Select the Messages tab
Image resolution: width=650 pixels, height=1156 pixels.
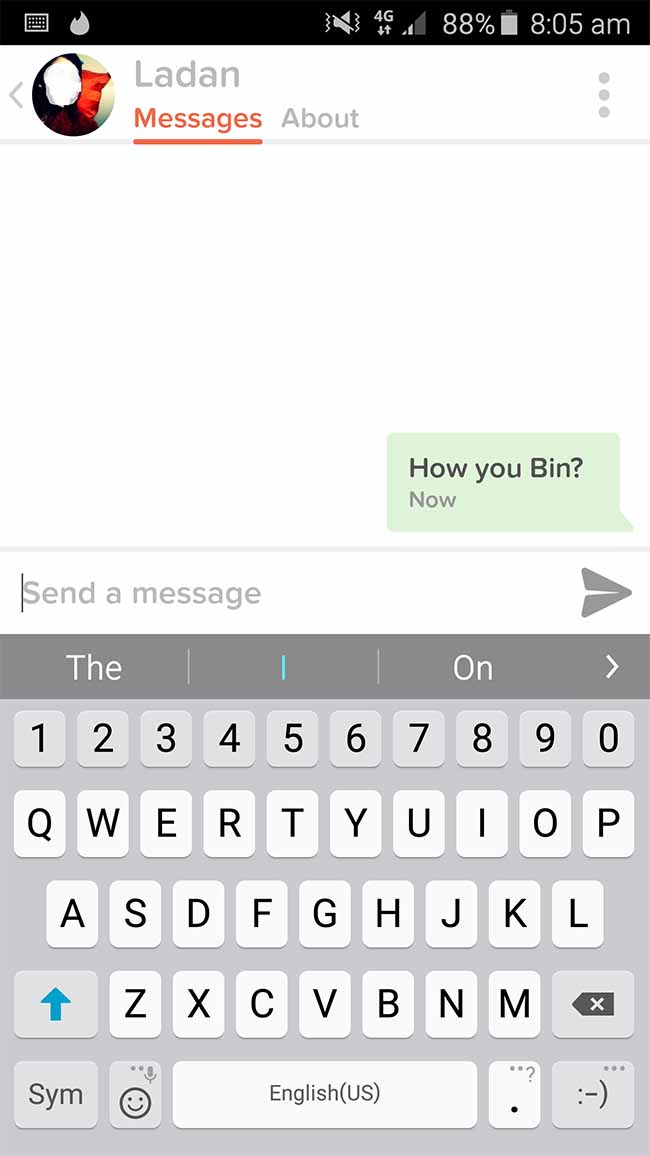[198, 118]
